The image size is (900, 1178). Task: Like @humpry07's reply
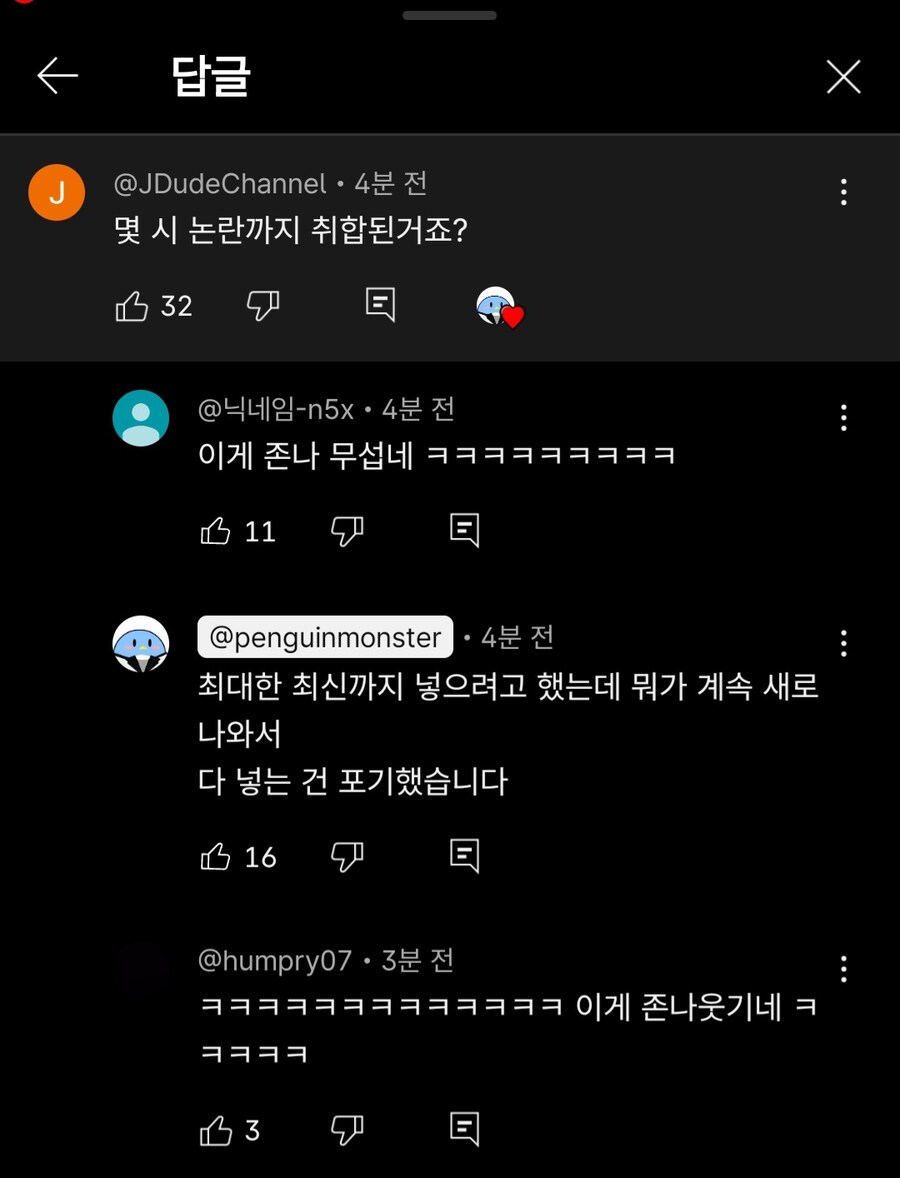coord(218,1130)
